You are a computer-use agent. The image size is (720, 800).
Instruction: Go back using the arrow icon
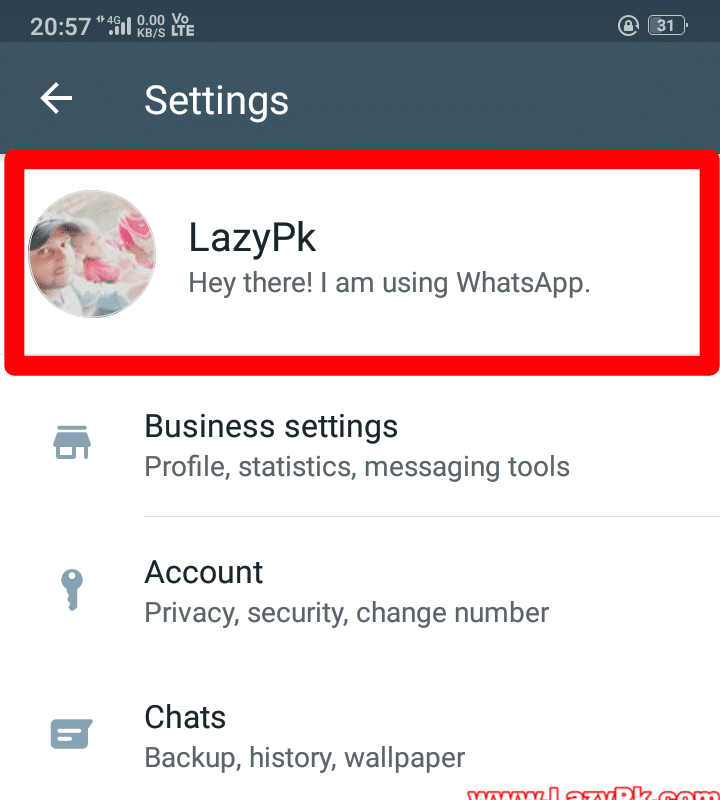pyautogui.click(x=57, y=98)
